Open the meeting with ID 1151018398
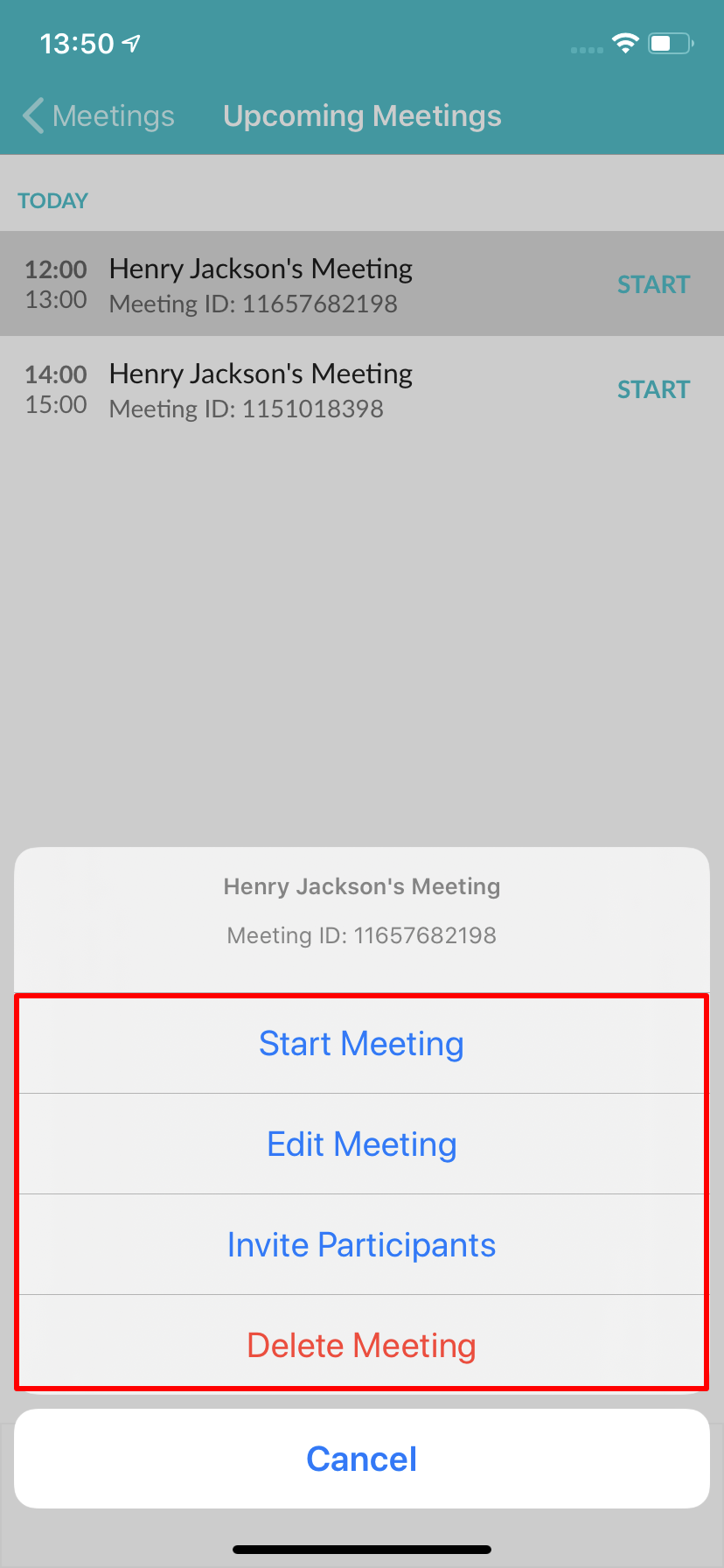 [362, 389]
